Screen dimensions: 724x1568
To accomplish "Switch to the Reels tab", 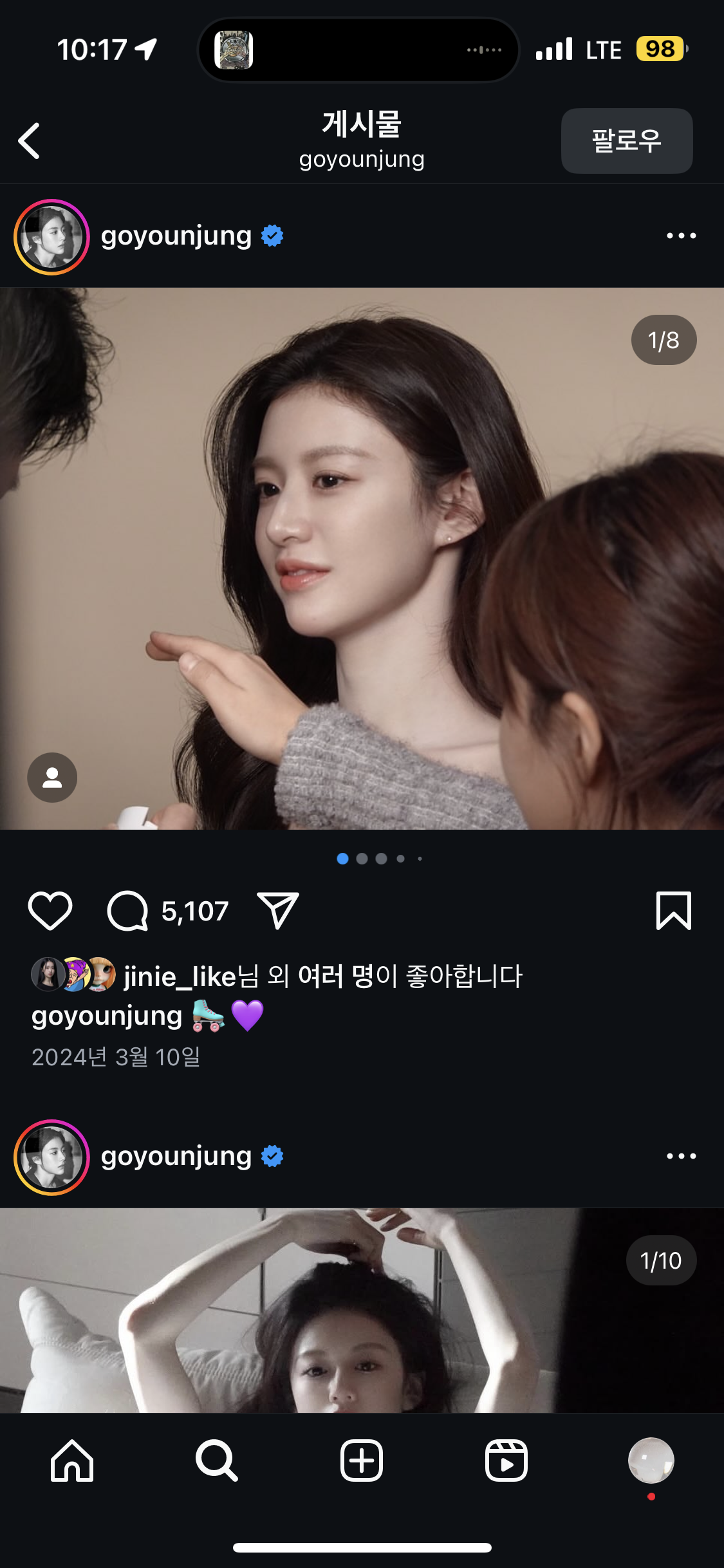I will (506, 1461).
